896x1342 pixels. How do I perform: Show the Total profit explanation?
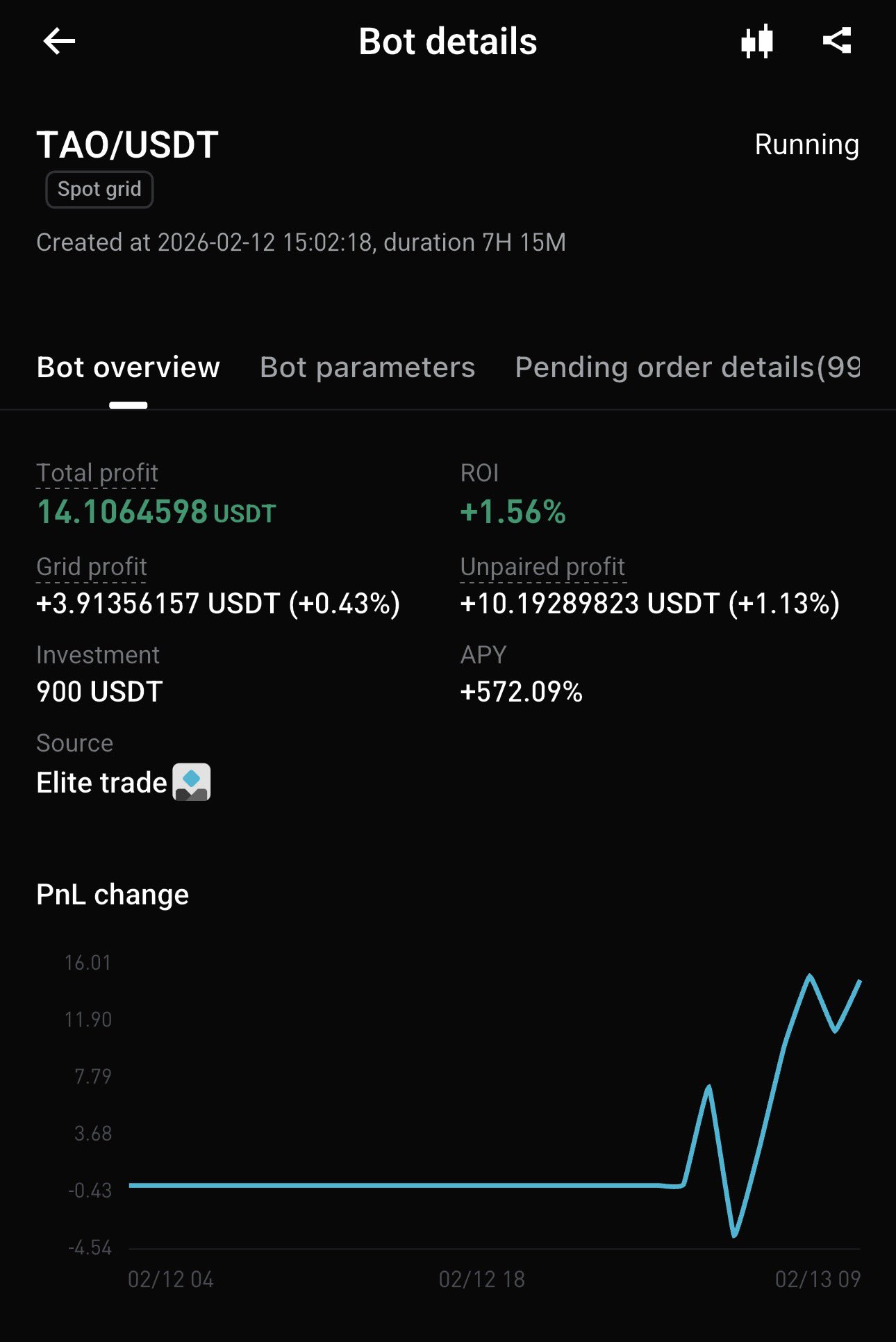point(97,474)
